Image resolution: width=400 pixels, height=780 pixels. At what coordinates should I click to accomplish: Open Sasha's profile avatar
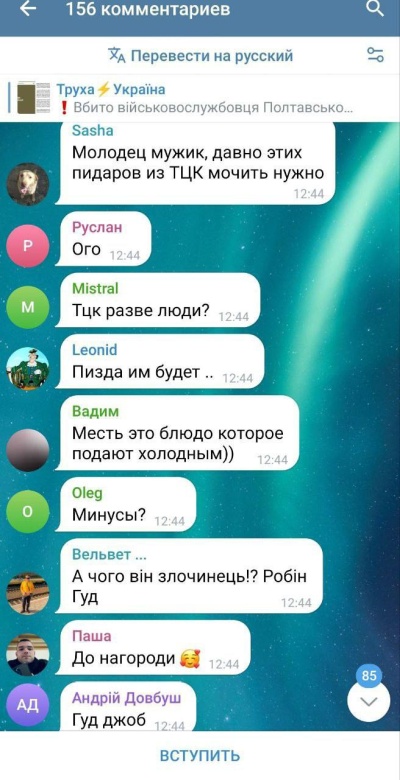[x=28, y=184]
